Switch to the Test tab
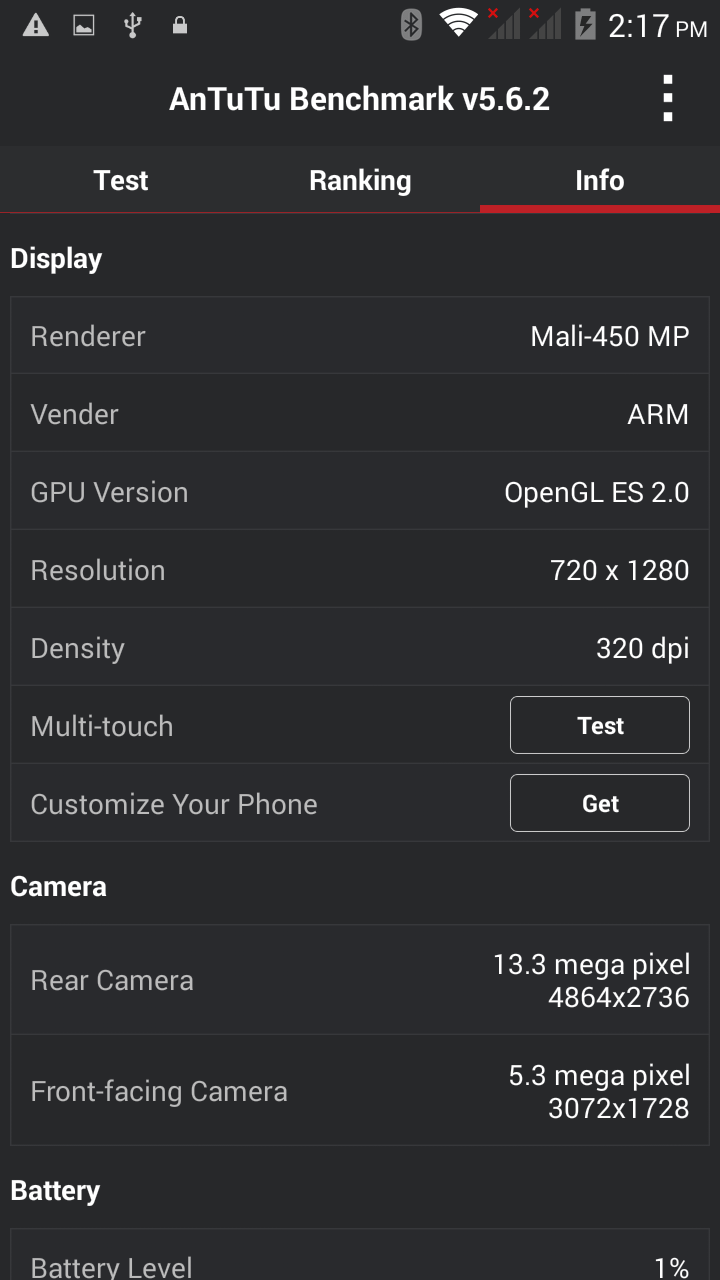 pyautogui.click(x=120, y=181)
